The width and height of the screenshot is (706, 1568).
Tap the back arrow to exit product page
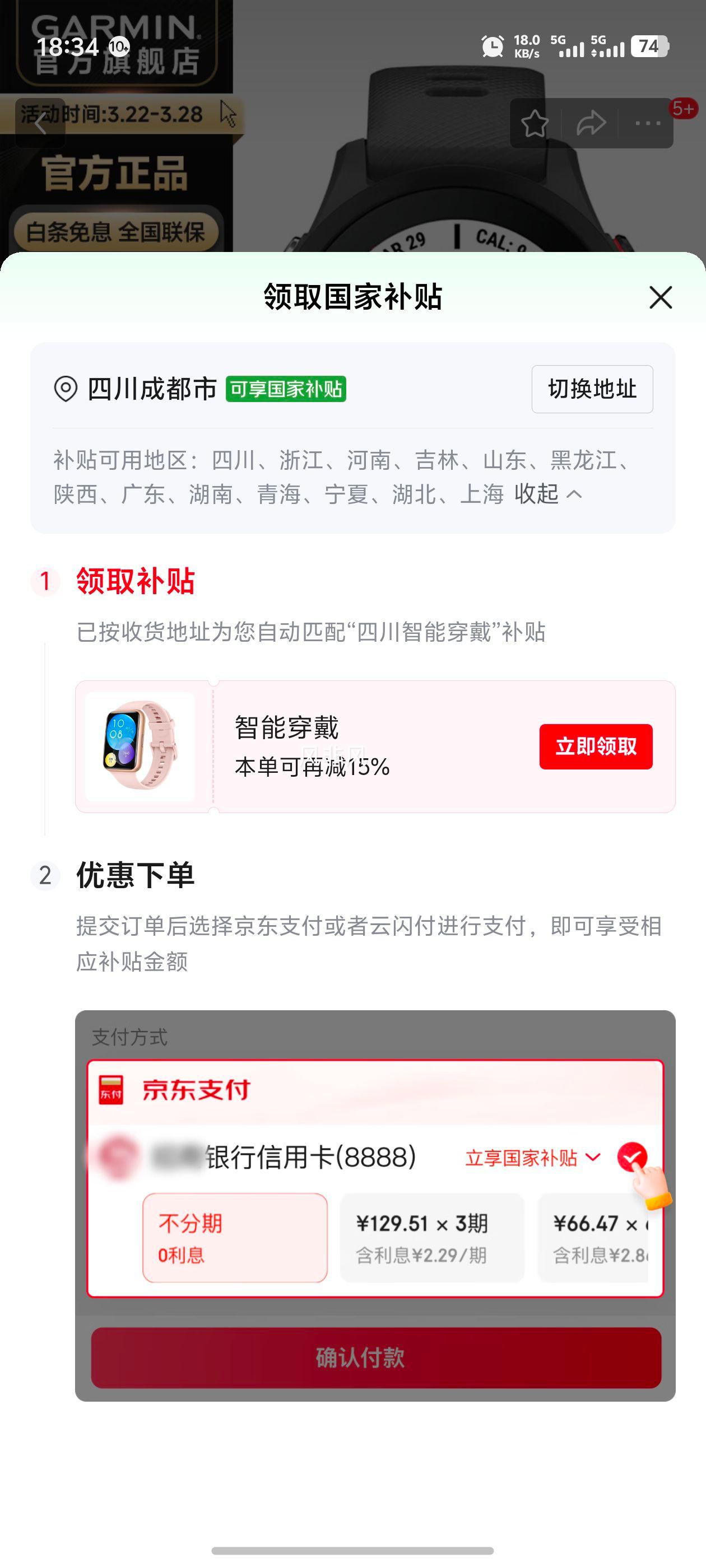pyautogui.click(x=40, y=124)
